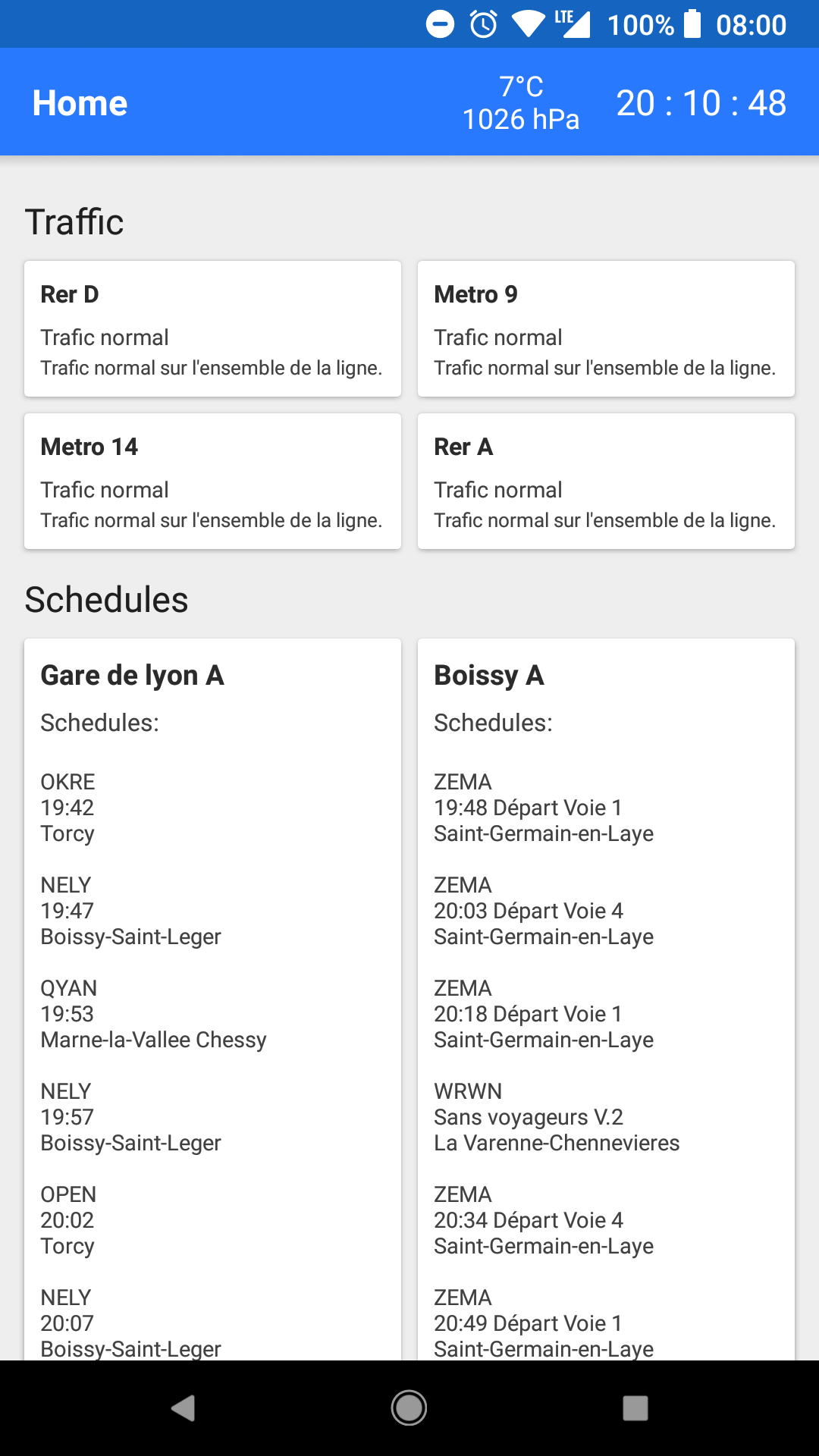Open the Rer D traffic card

[x=212, y=329]
